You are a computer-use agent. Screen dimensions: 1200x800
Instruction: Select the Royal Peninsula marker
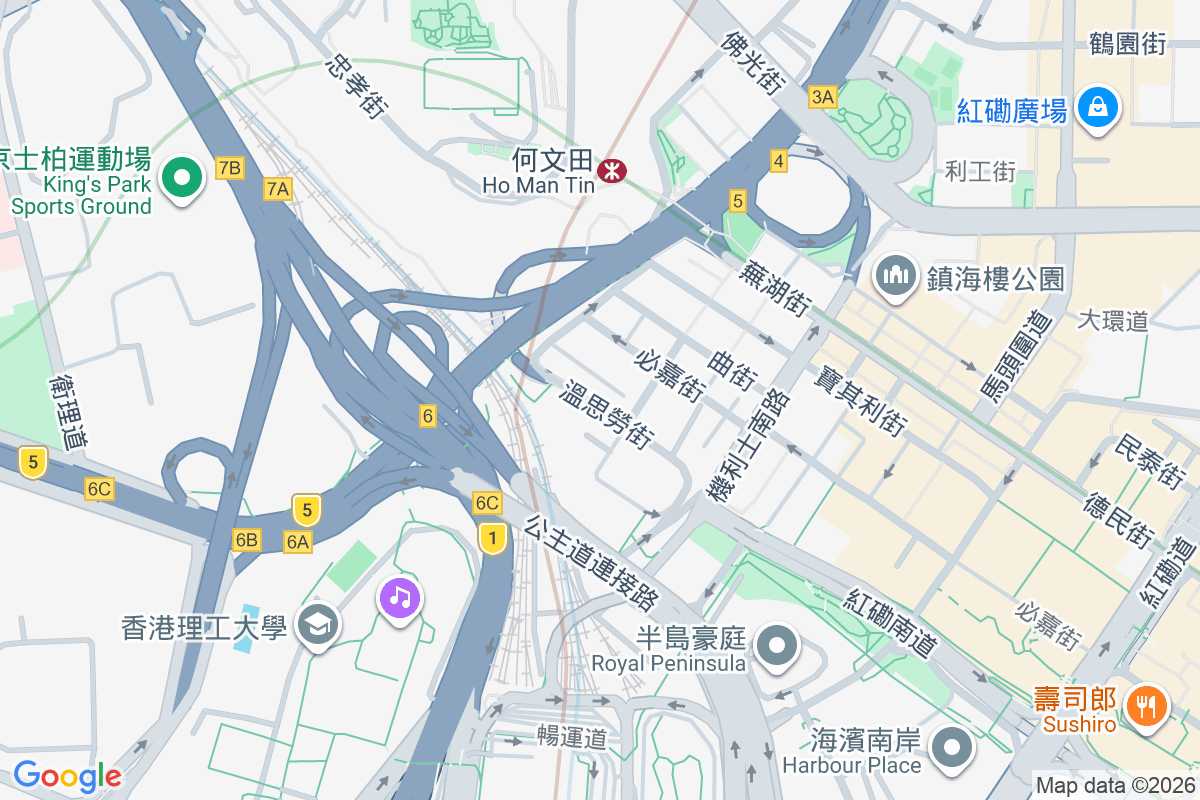(779, 645)
